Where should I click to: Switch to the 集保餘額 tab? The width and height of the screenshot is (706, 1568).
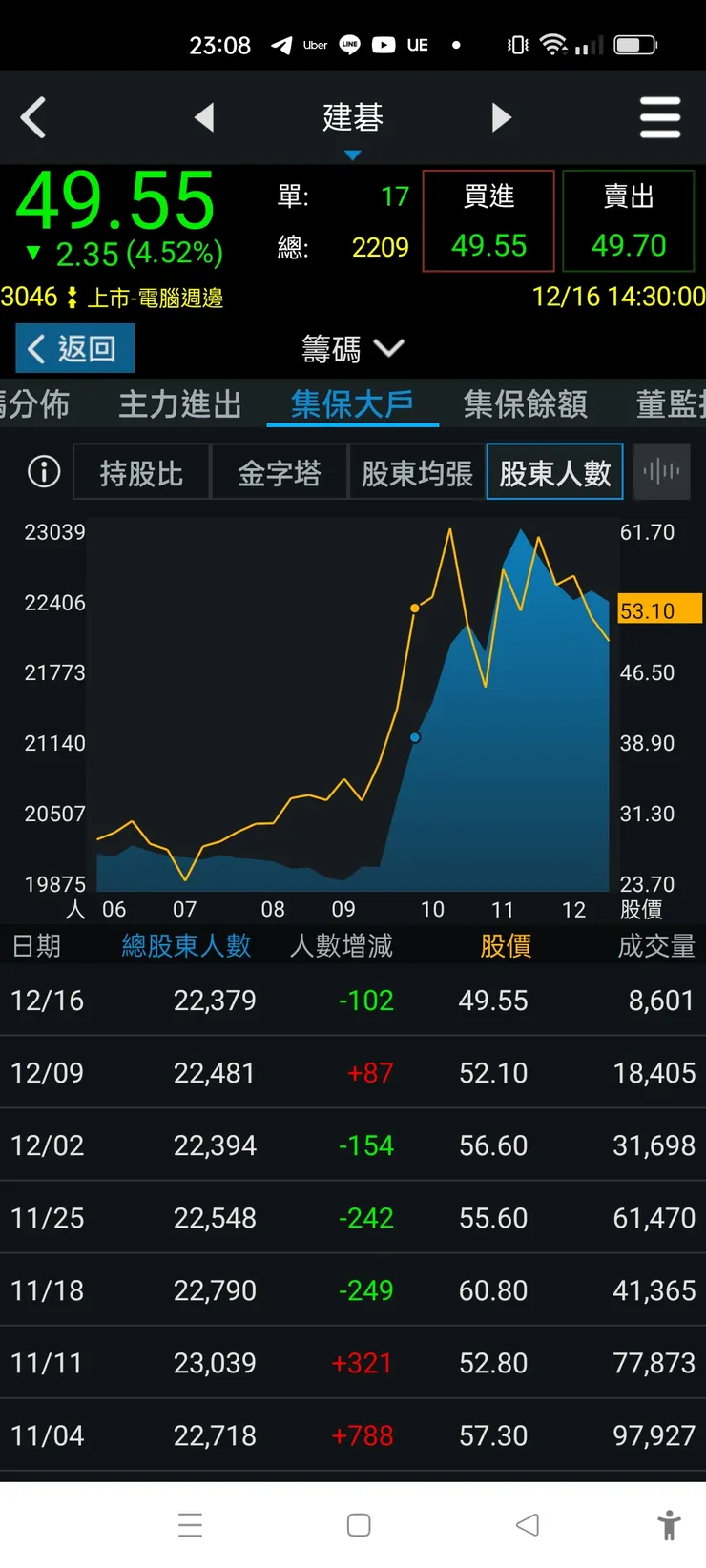(x=525, y=404)
